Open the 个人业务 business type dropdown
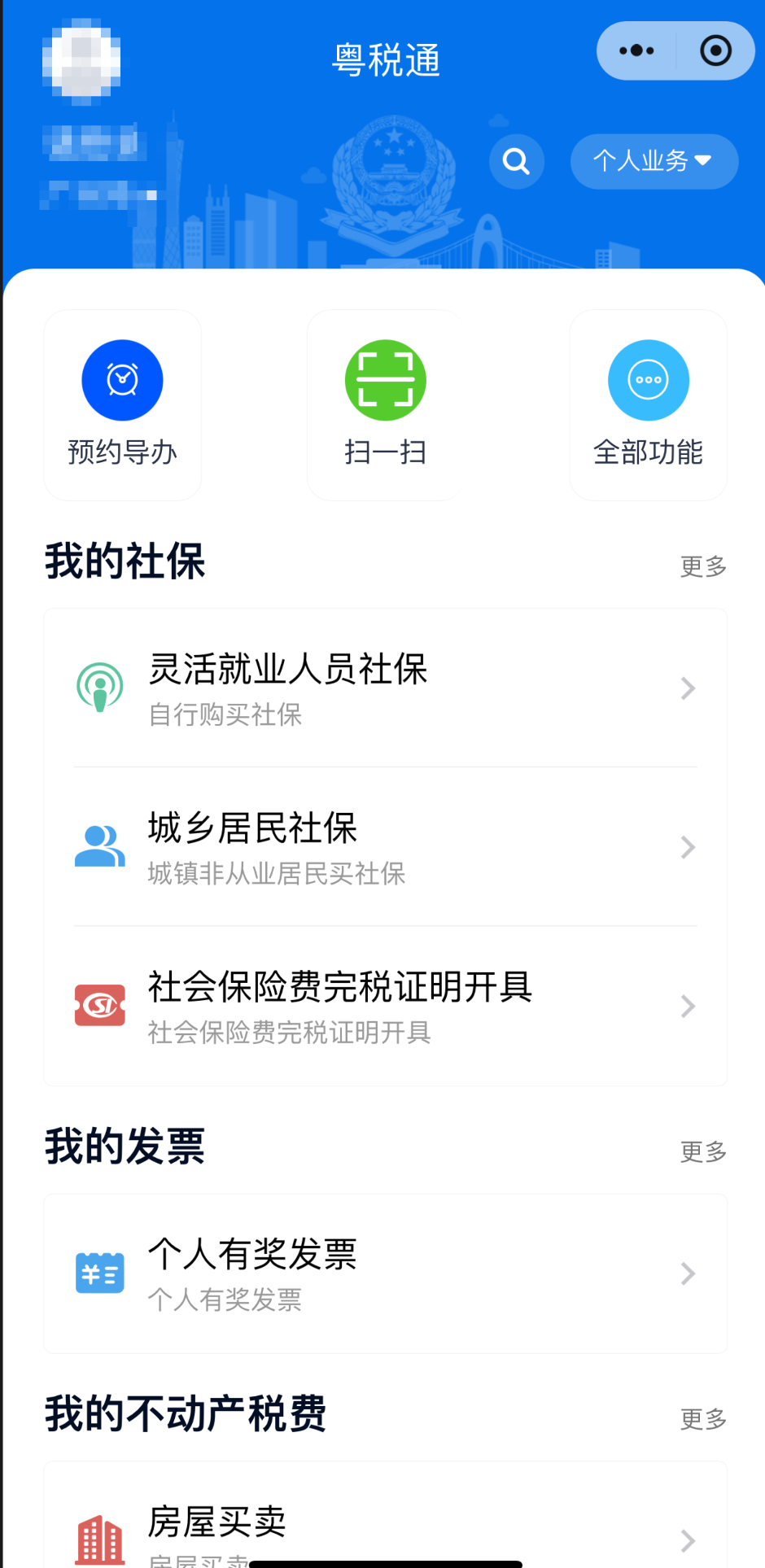765x1568 pixels. pos(654,161)
